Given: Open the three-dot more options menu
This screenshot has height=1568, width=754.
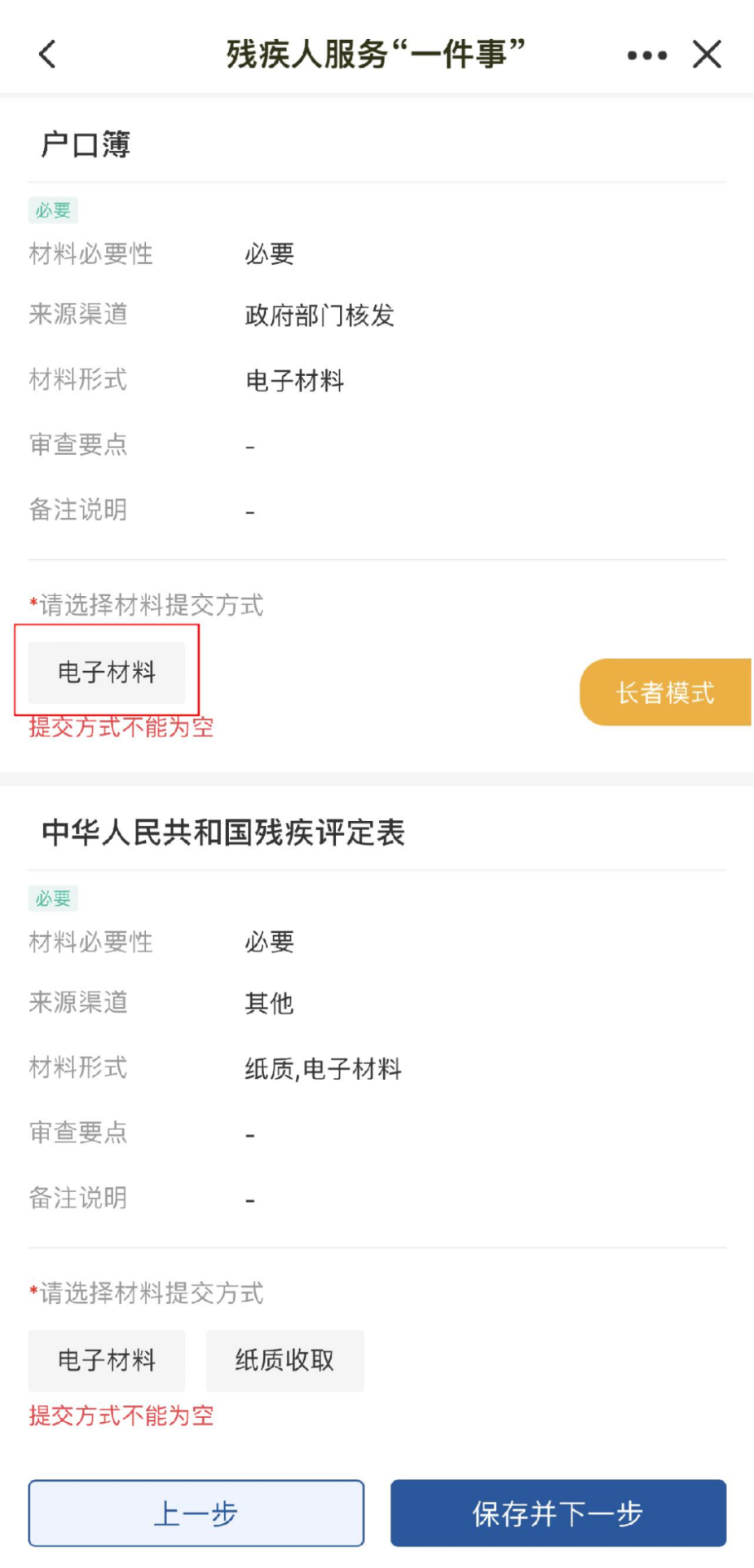Looking at the screenshot, I should (x=647, y=55).
